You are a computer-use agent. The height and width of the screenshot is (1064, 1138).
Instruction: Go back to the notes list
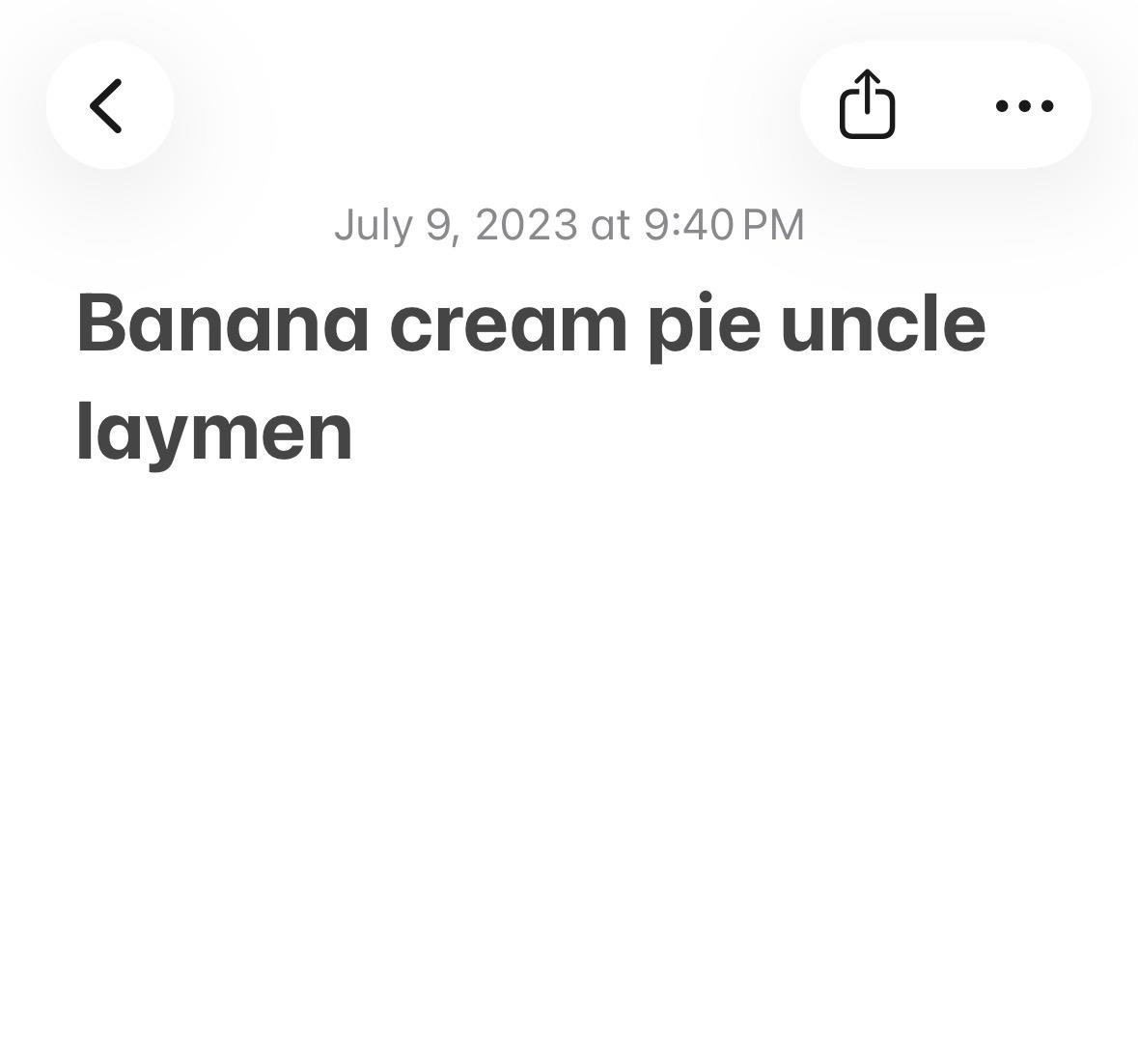coord(109,105)
